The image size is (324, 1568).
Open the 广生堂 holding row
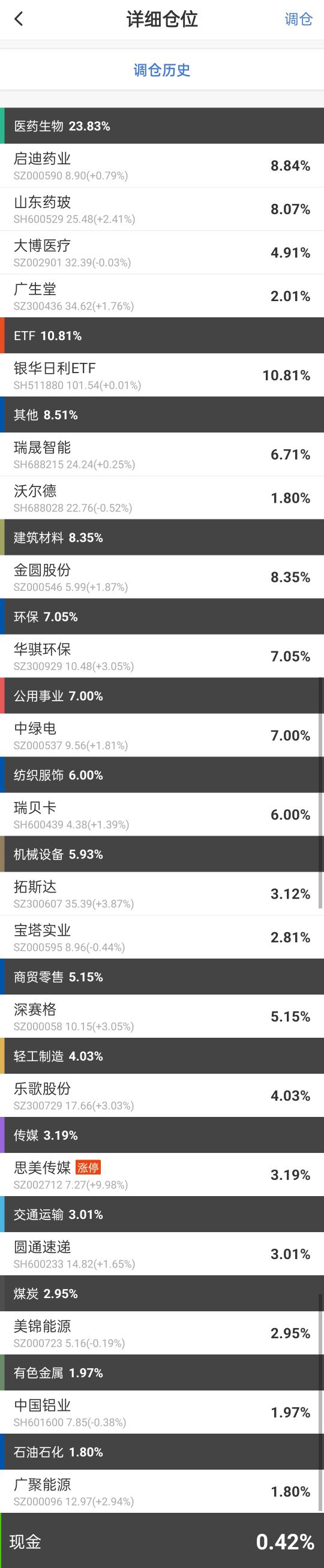pos(162,296)
